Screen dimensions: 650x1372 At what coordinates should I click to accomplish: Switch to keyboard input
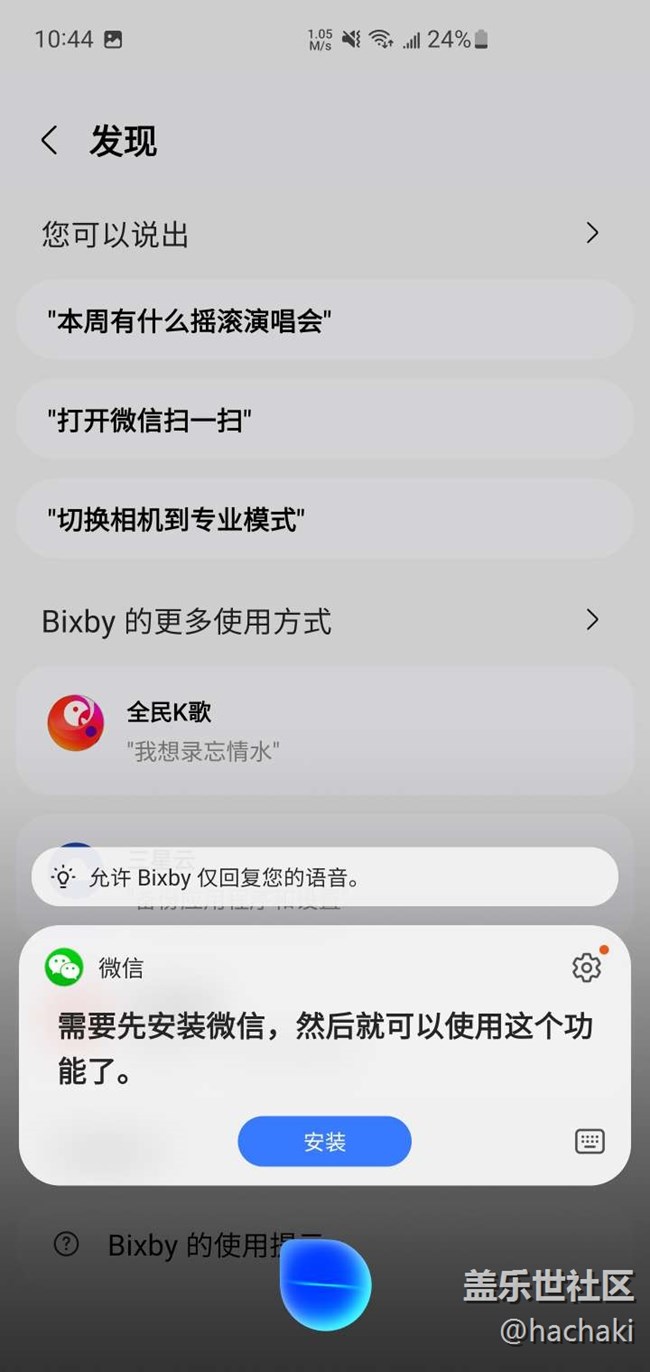tap(590, 1141)
